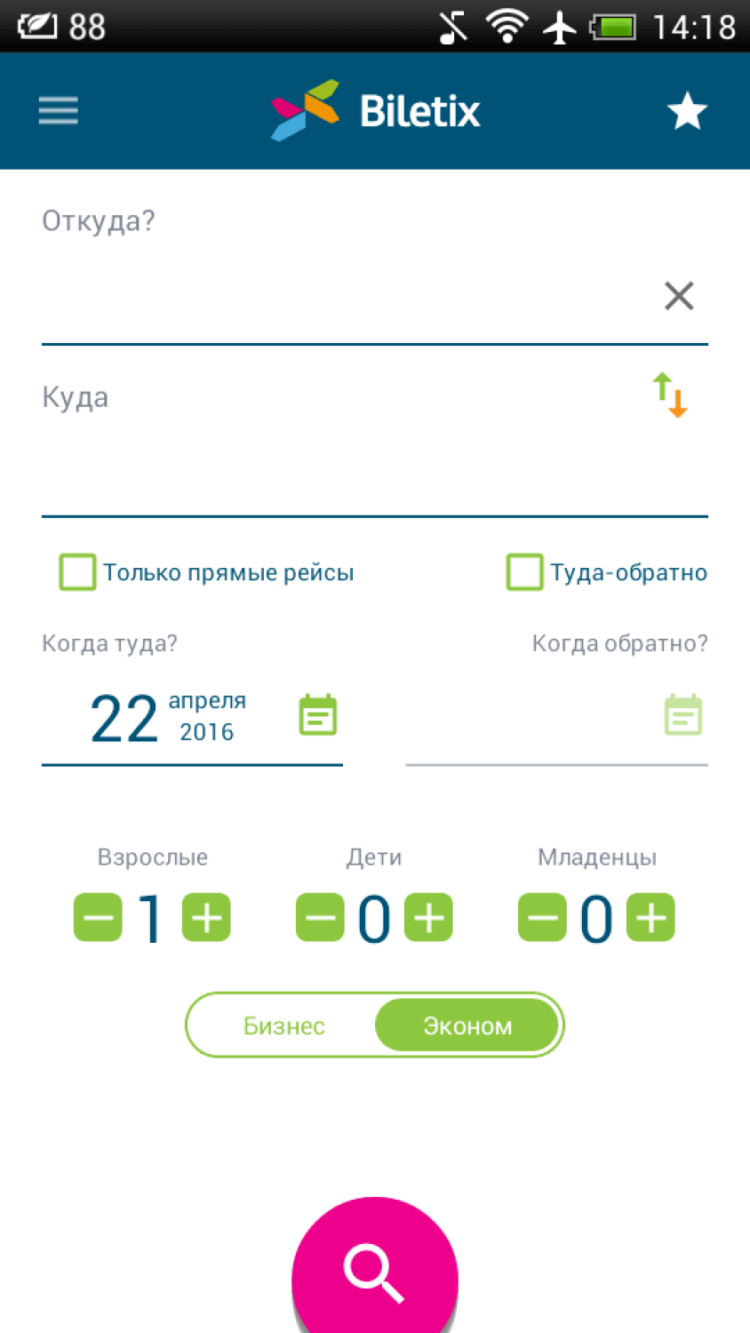750x1333 pixels.
Task: Select 'Эконом' on the class switcher
Action: point(467,1024)
